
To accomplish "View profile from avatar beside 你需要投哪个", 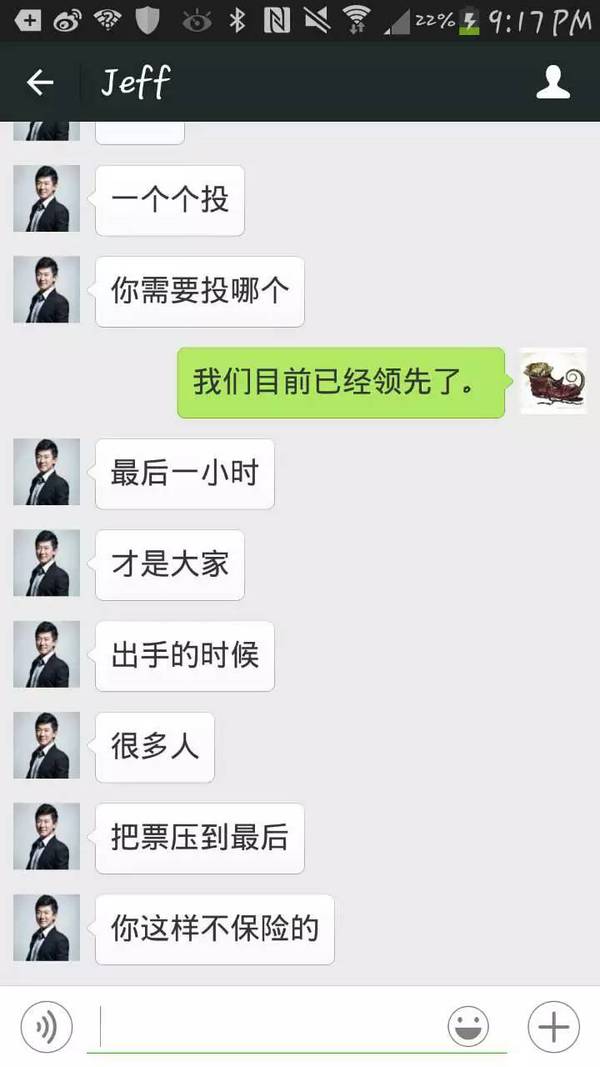I will (46, 290).
